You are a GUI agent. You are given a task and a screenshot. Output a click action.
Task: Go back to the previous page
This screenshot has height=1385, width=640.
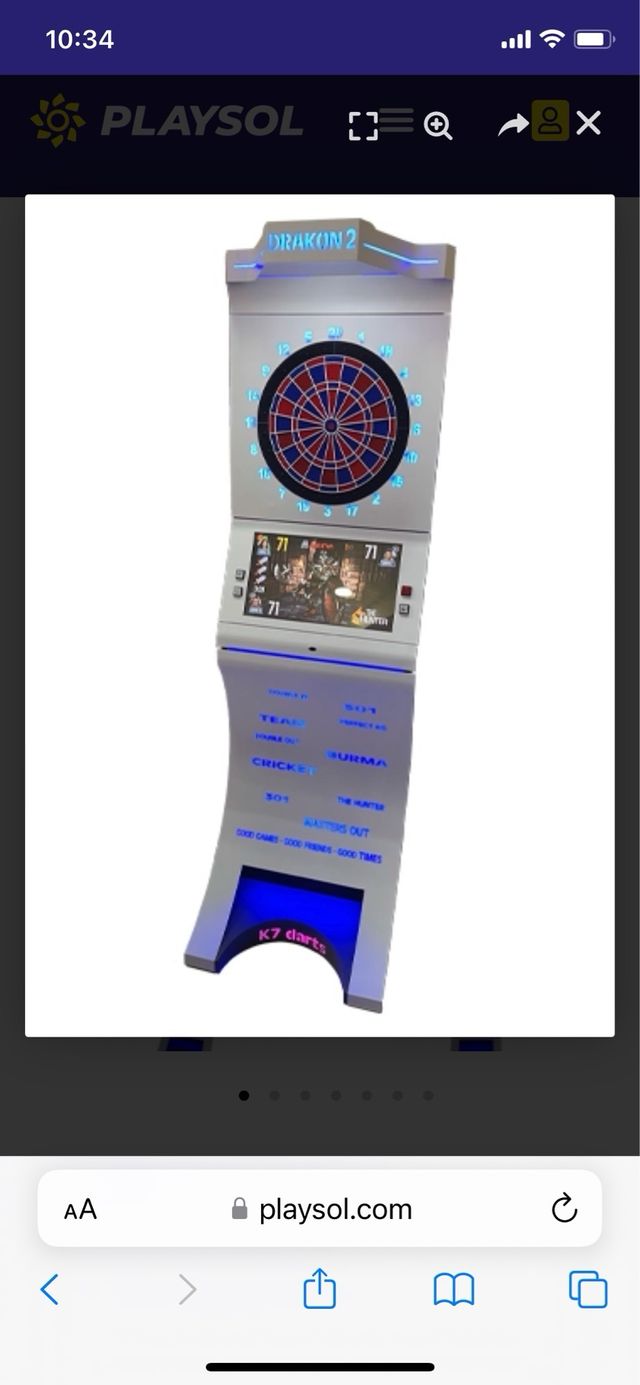coord(49,1290)
